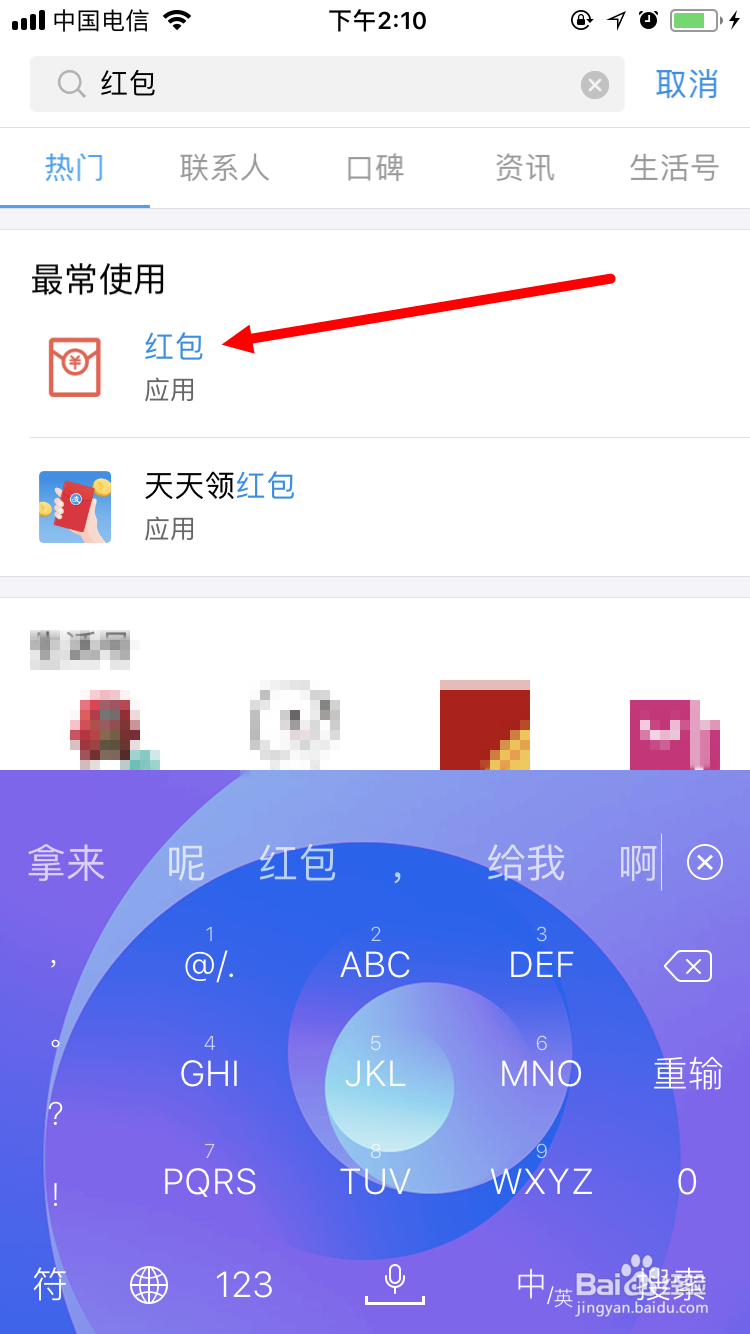The height and width of the screenshot is (1334, 750).
Task: Switch to the 口碑 tab
Action: pos(373,168)
